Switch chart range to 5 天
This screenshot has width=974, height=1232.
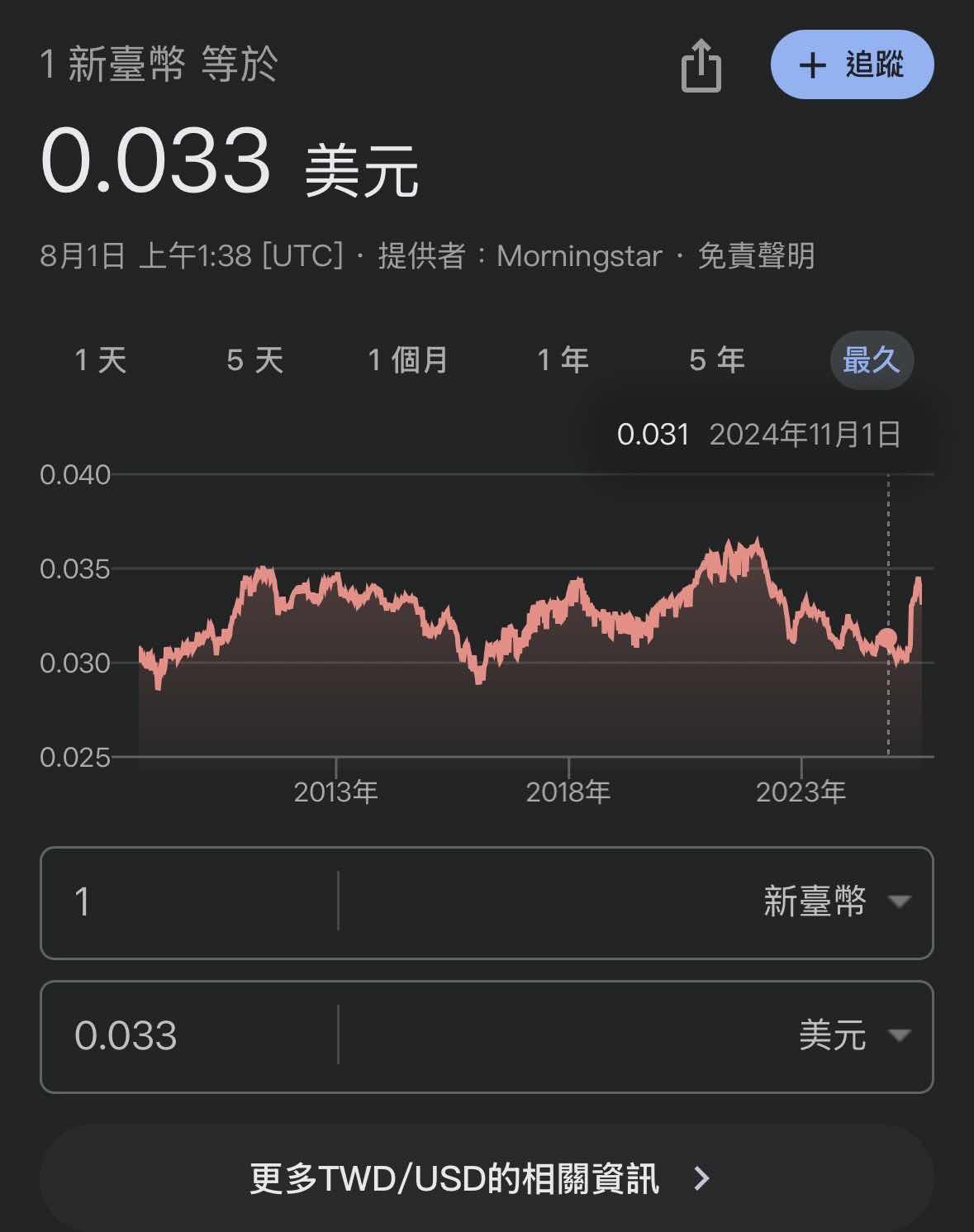pos(254,360)
